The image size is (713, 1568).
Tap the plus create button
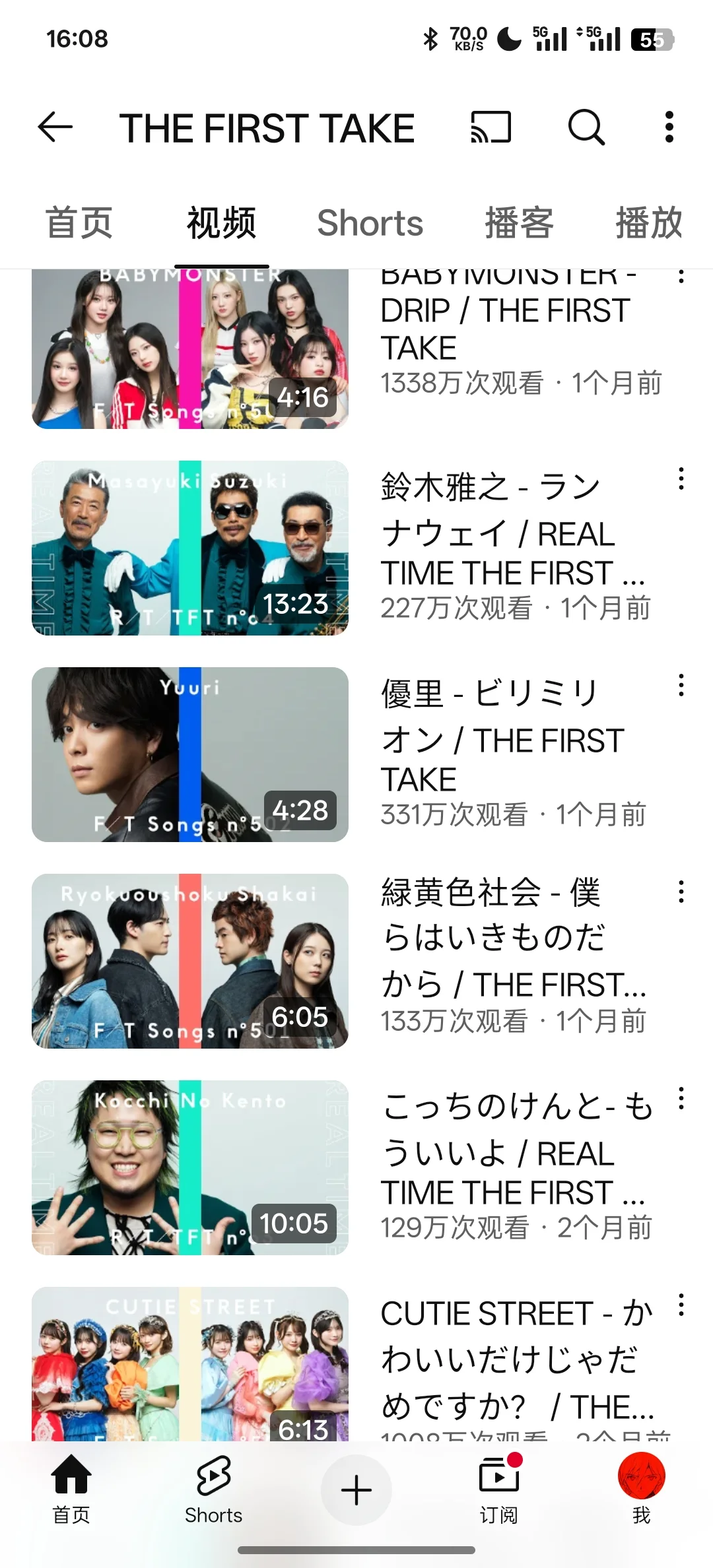[x=356, y=1489]
